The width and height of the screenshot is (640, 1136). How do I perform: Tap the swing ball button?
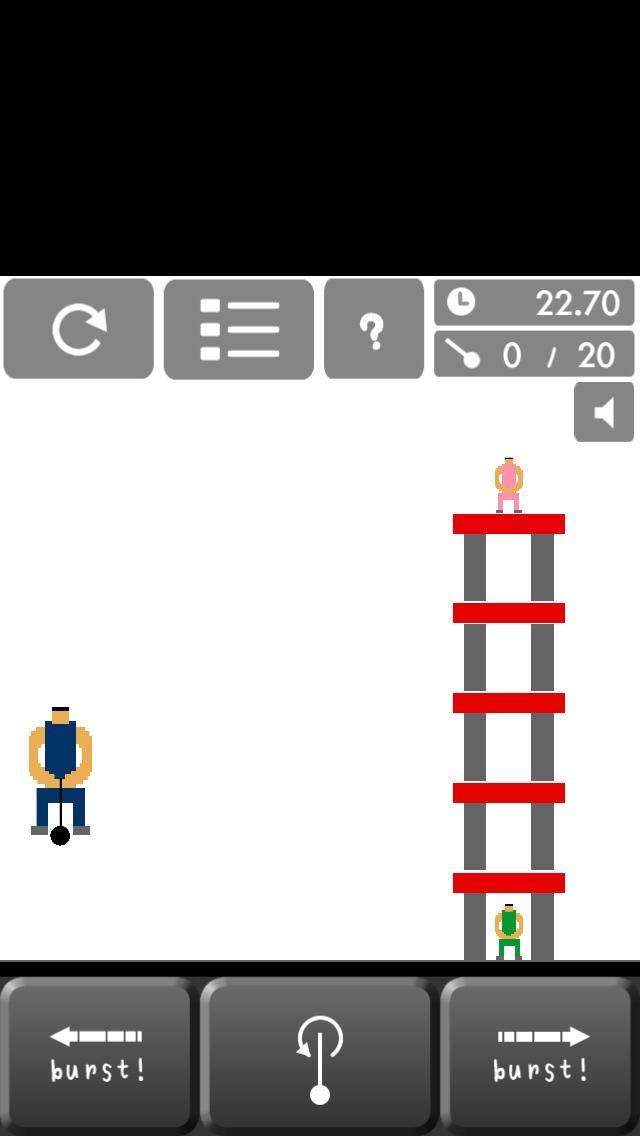319,1054
